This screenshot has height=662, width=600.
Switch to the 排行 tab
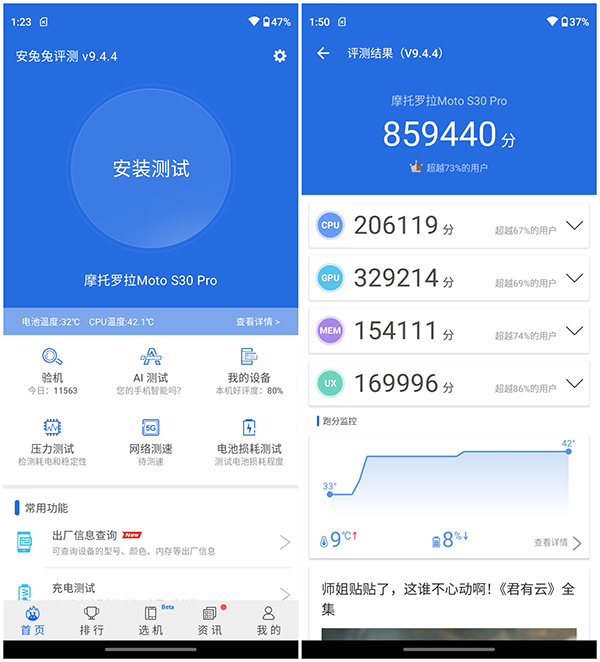click(92, 620)
